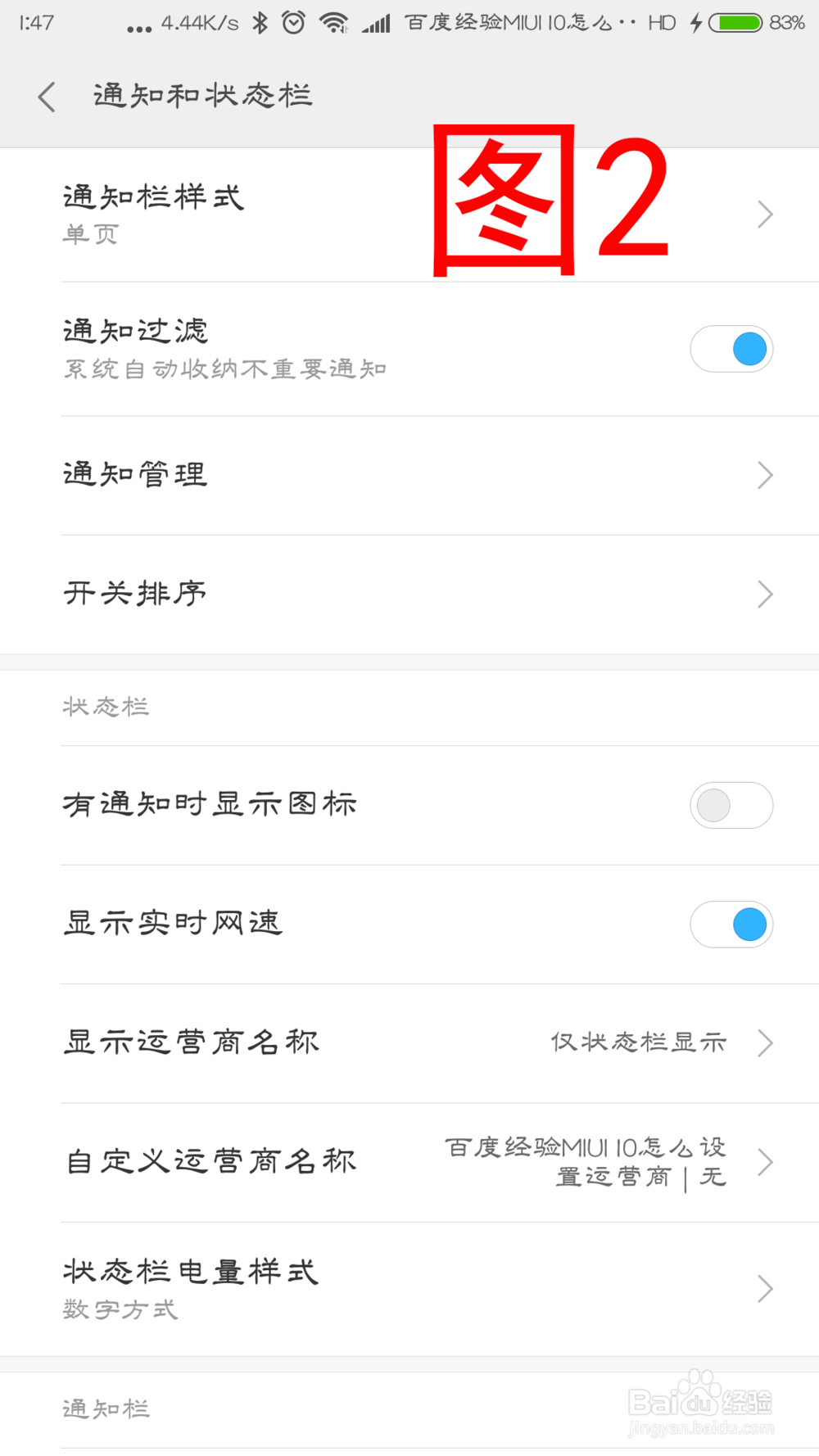Open 状态栏电量样式 setting

(409, 1288)
